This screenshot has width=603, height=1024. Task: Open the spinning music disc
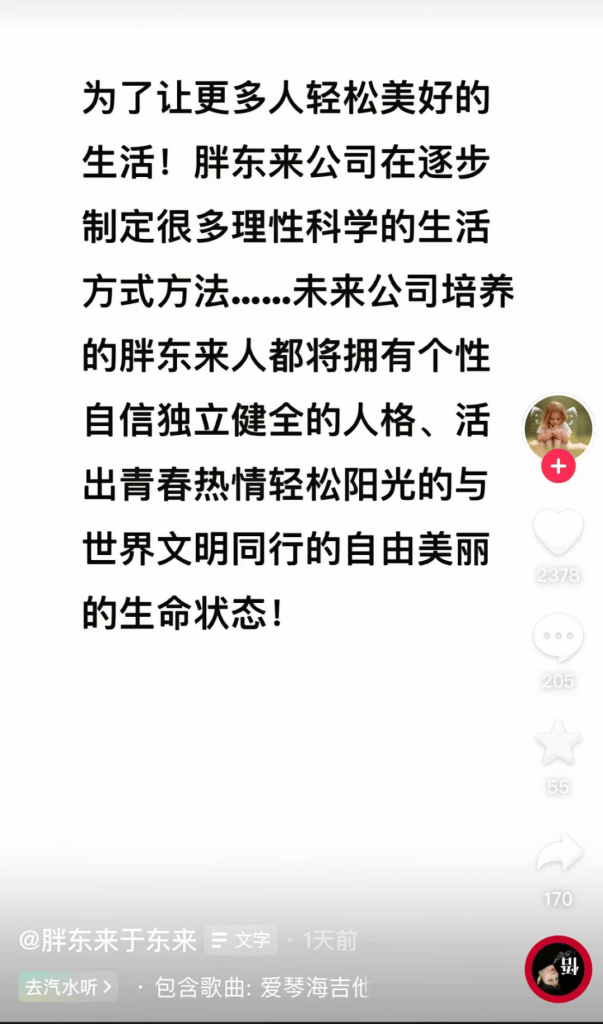tap(558, 968)
